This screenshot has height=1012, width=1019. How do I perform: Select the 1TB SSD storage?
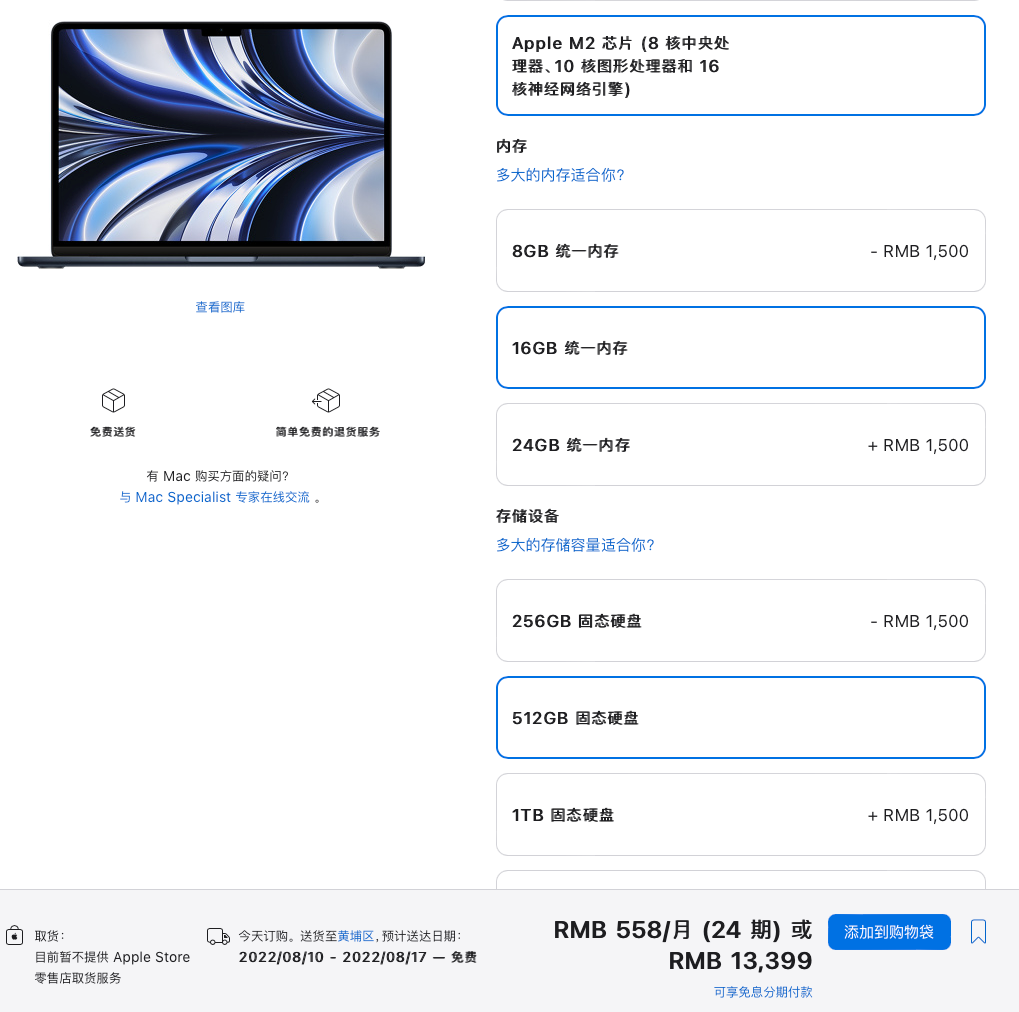click(x=740, y=815)
